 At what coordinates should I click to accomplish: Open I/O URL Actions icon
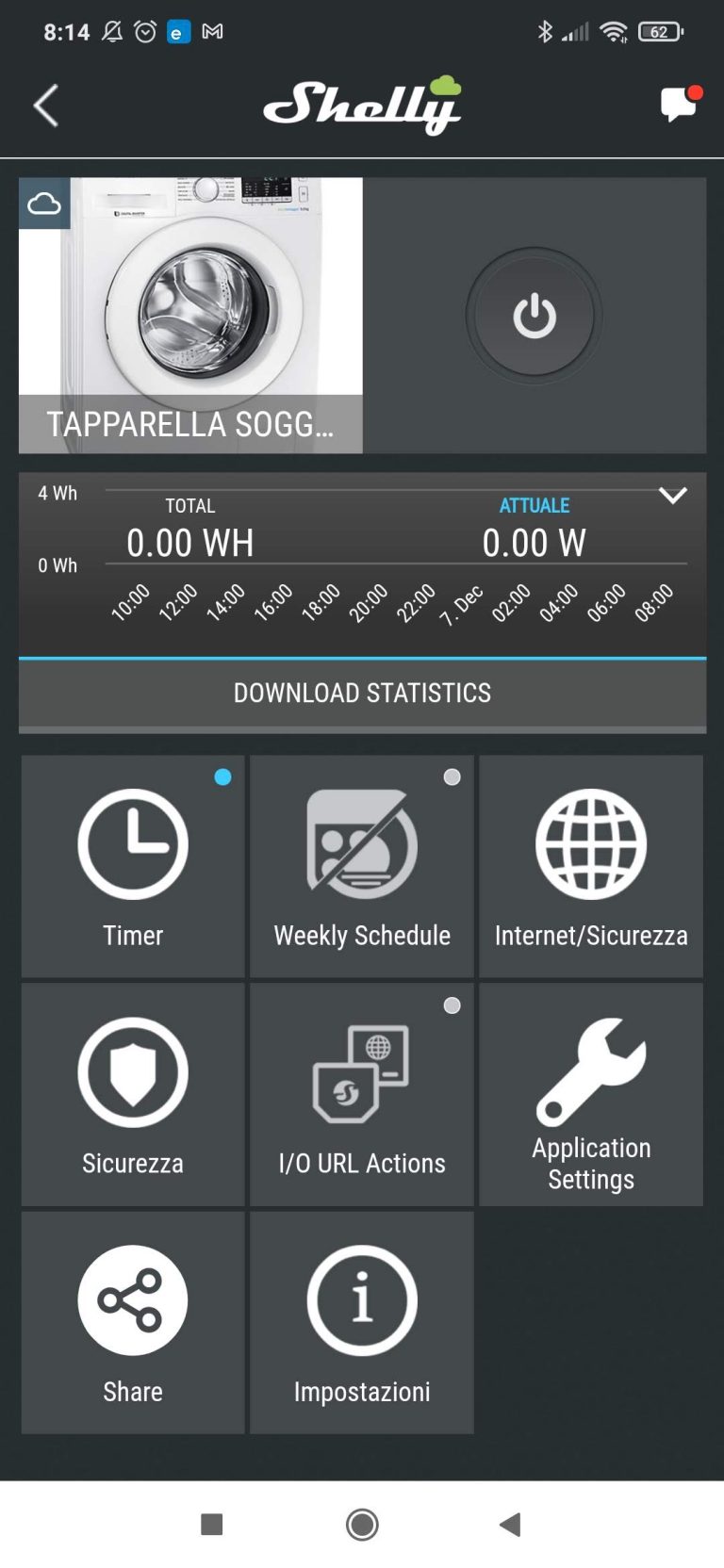coord(361,1071)
